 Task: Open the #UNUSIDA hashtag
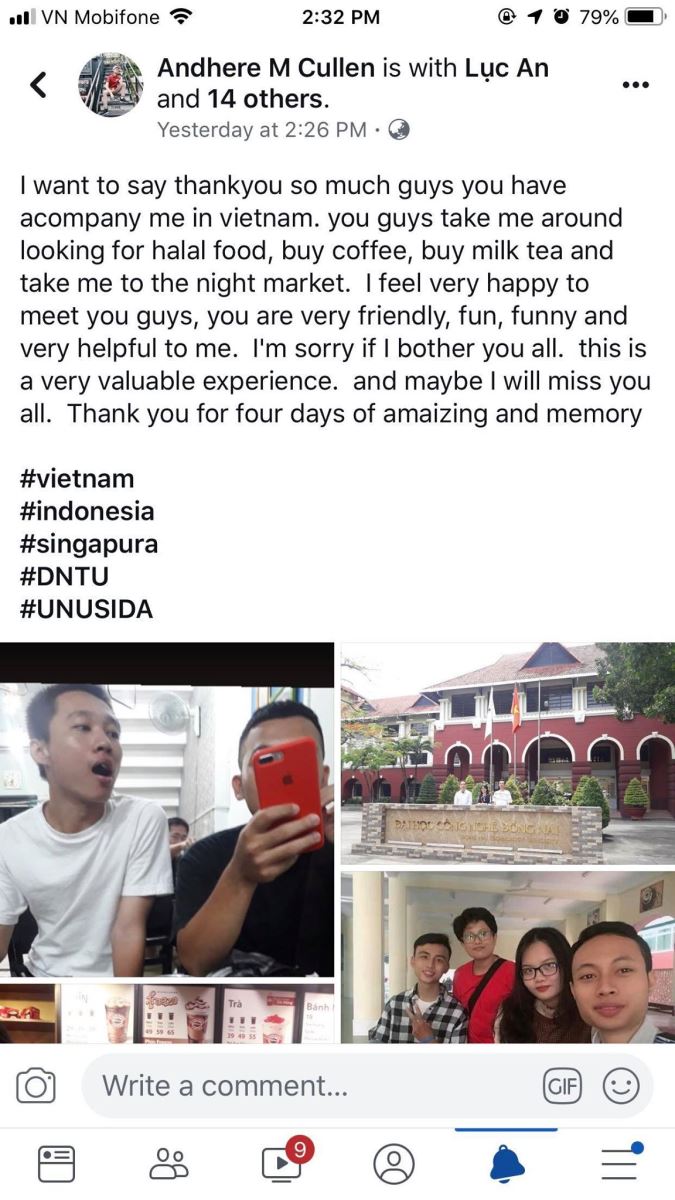(86, 609)
